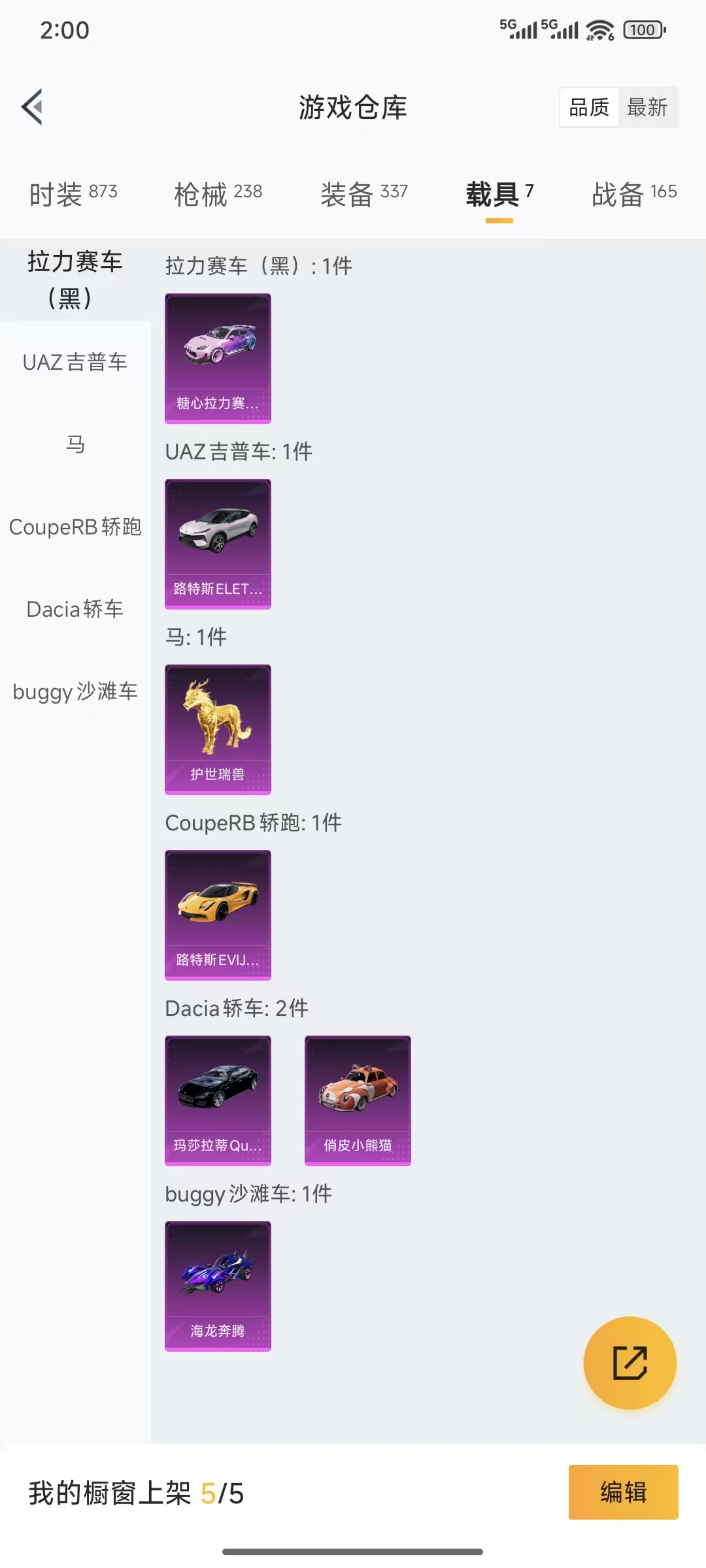Open the 海龙奔腾 buggy item
The width and height of the screenshot is (706, 1568).
[x=218, y=1286]
